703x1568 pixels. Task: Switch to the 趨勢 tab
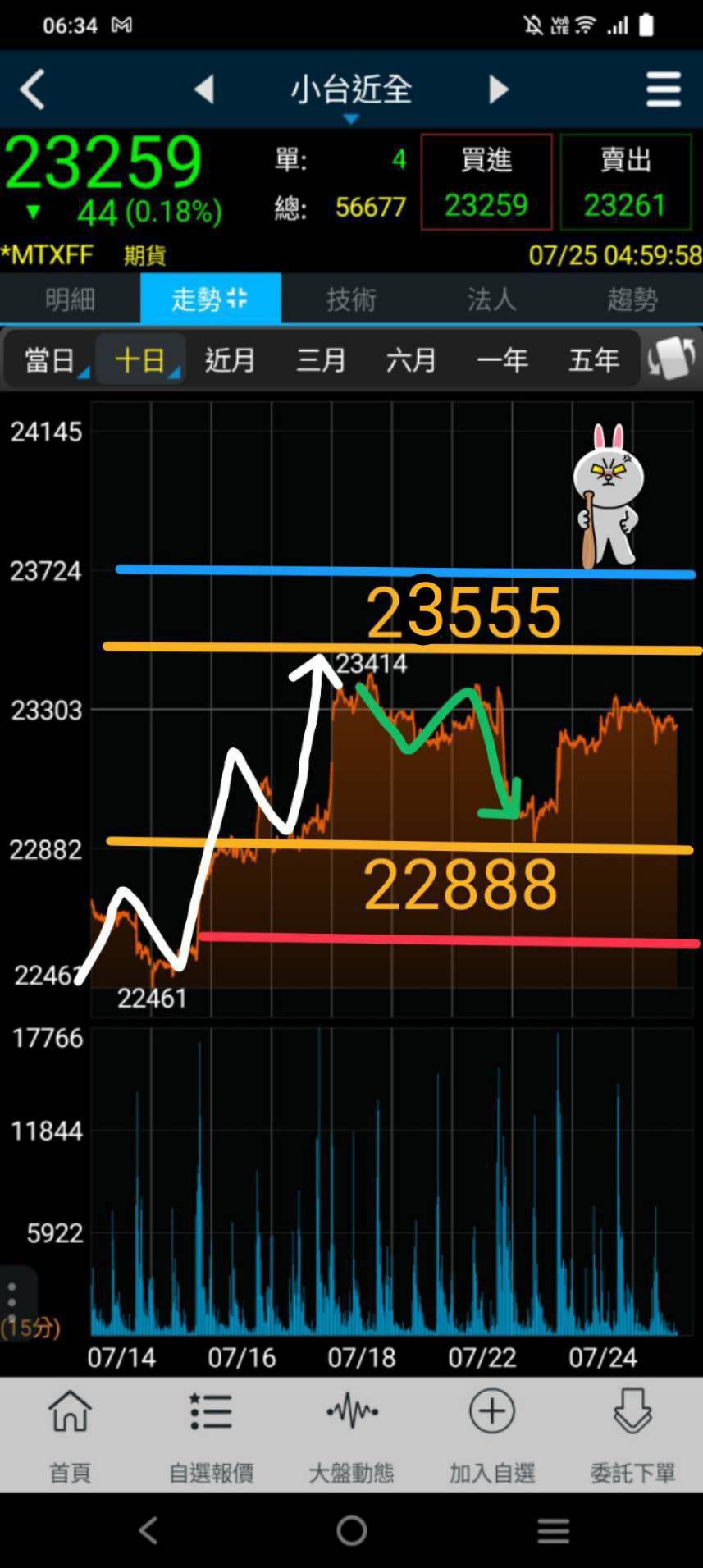point(632,299)
